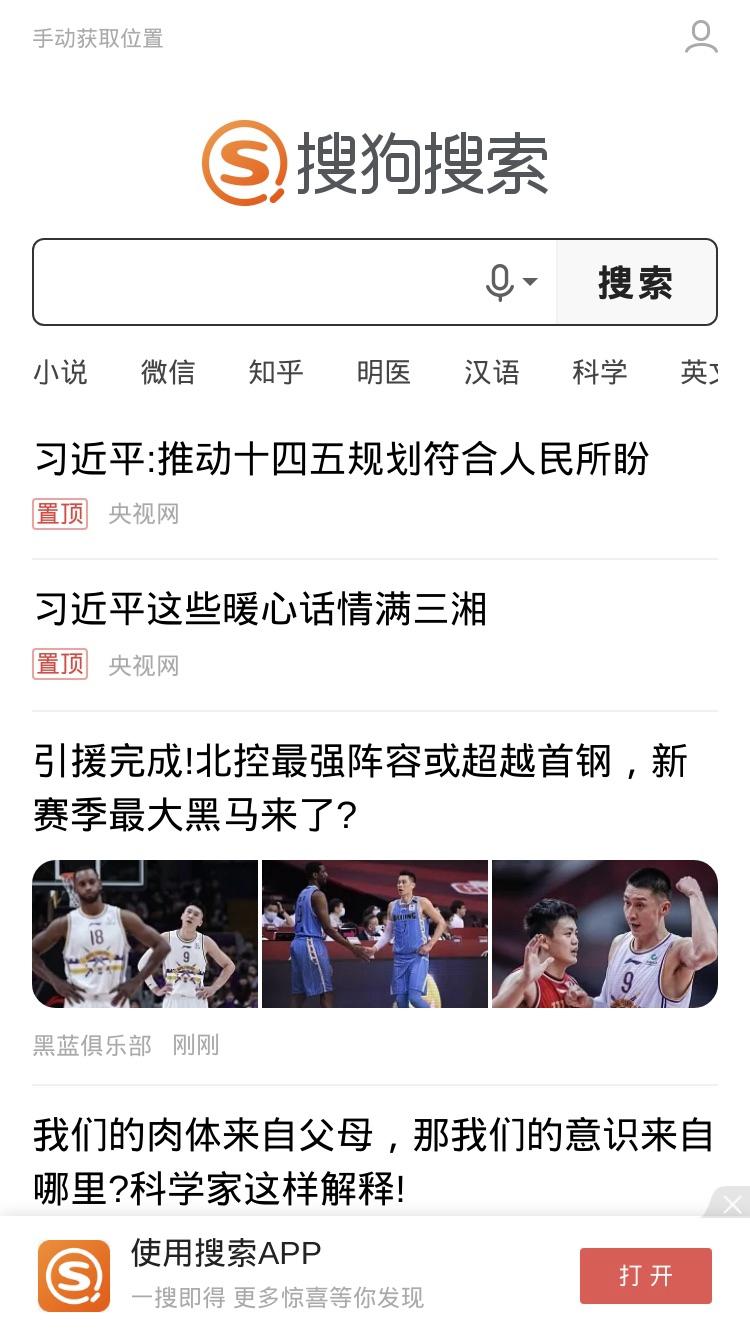Switch to the 小说 category
Screen dimensions: 750x1334
click(61, 372)
